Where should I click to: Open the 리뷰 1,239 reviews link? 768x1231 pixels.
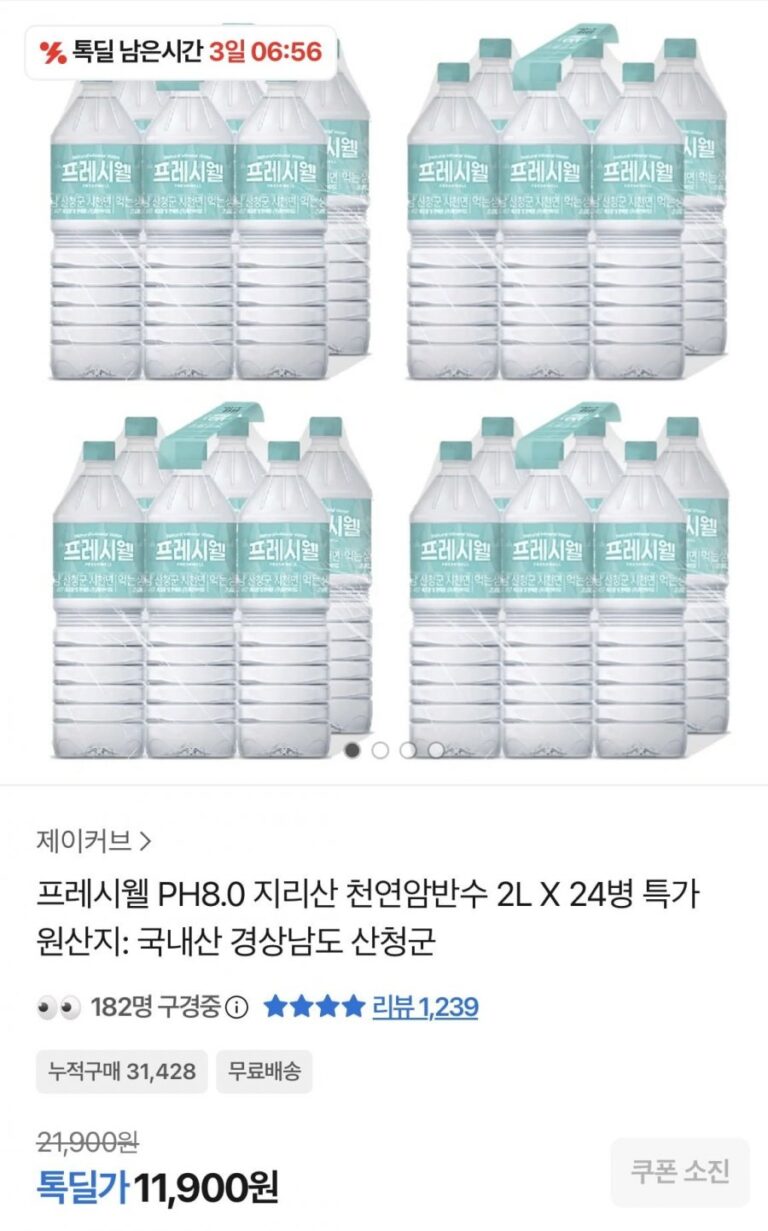(x=424, y=1007)
